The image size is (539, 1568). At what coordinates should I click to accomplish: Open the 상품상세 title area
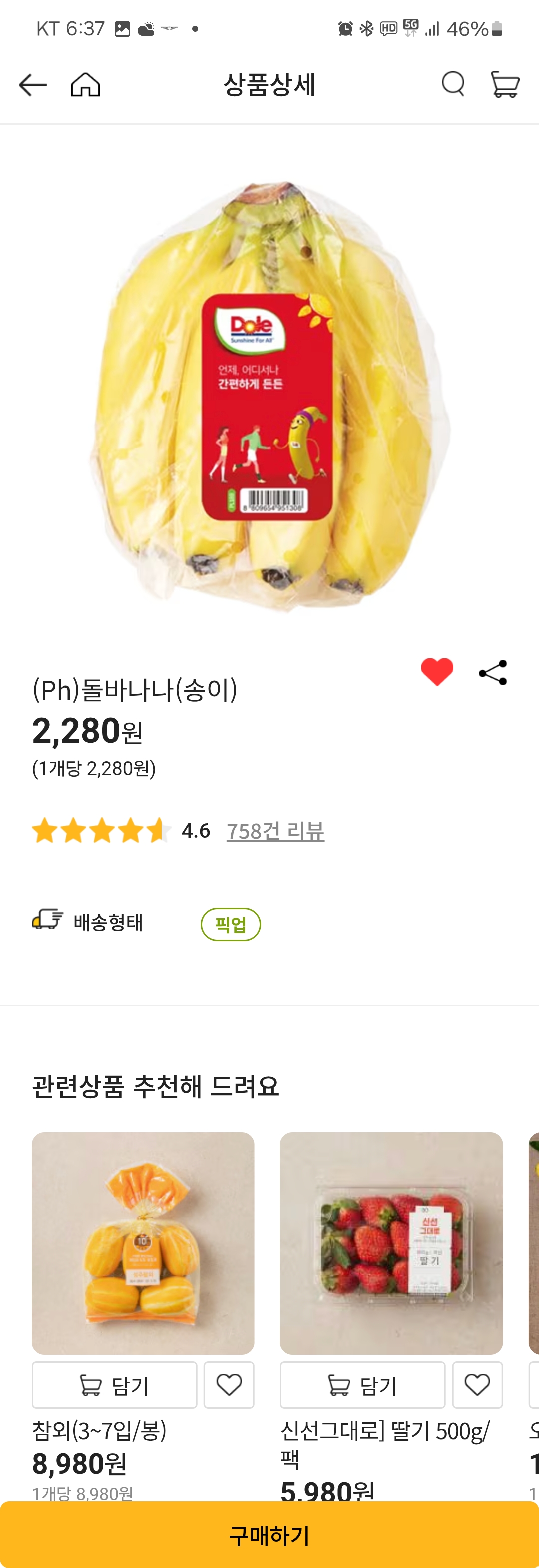[x=269, y=85]
